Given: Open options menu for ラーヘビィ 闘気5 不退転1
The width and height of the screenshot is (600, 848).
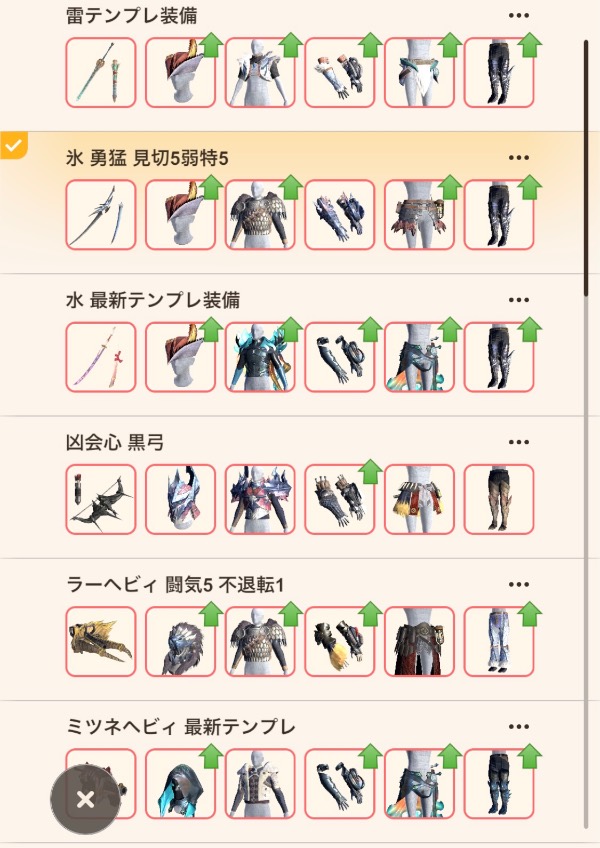Looking at the screenshot, I should (x=518, y=584).
